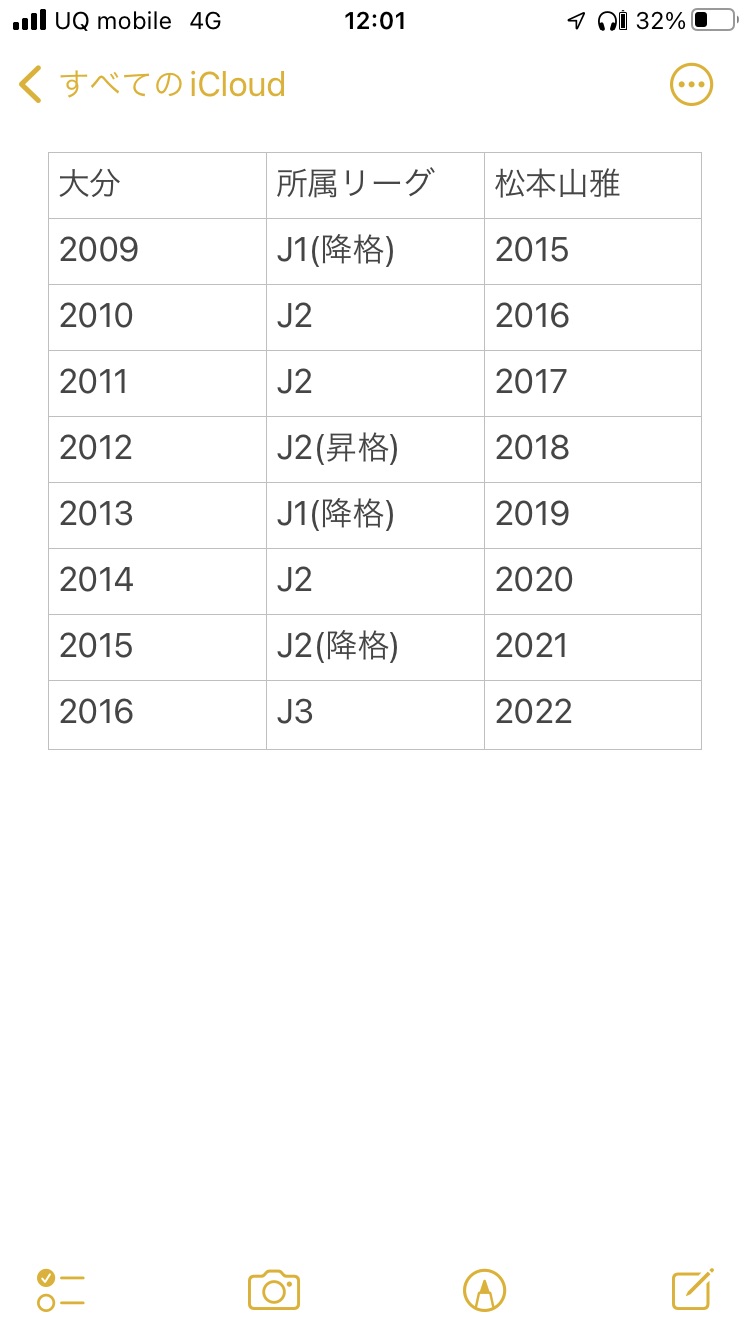This screenshot has height=1334, width=750.
Task: Add a checklist to the note
Action: 61,1290
